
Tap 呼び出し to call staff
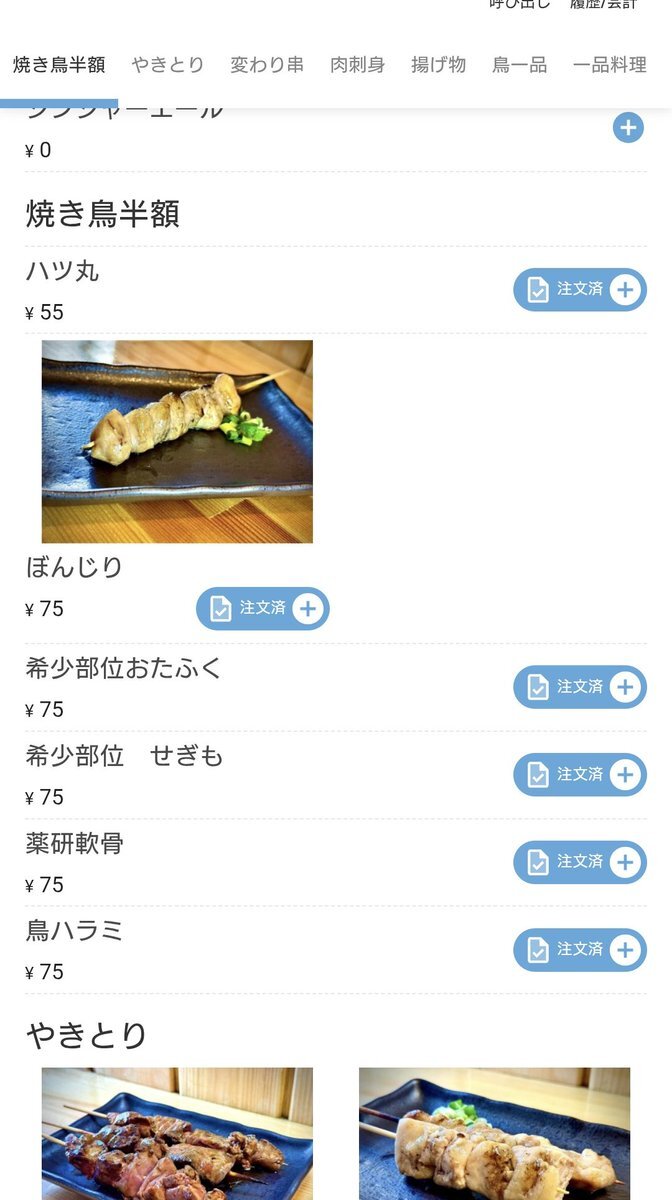pyautogui.click(x=519, y=4)
